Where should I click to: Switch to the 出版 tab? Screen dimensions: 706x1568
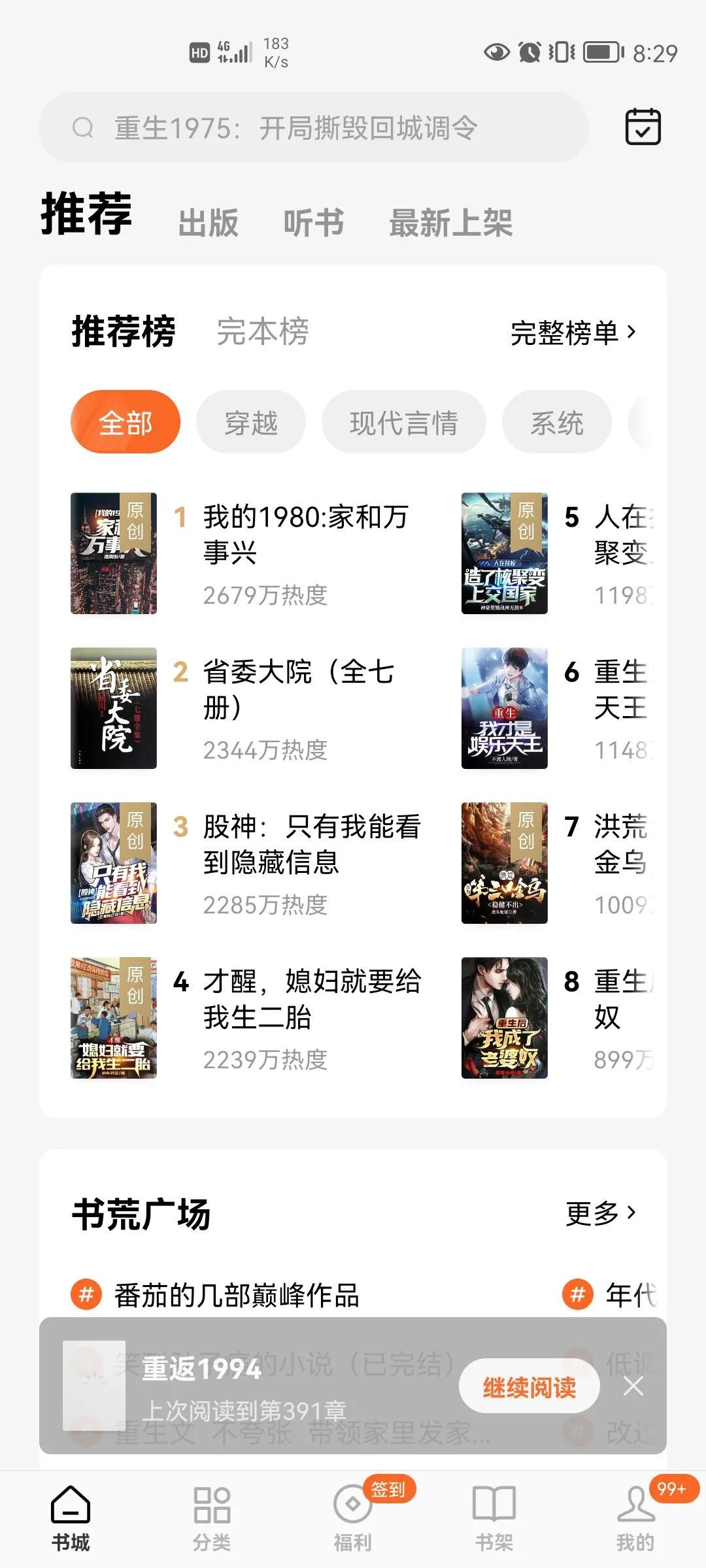(x=209, y=223)
